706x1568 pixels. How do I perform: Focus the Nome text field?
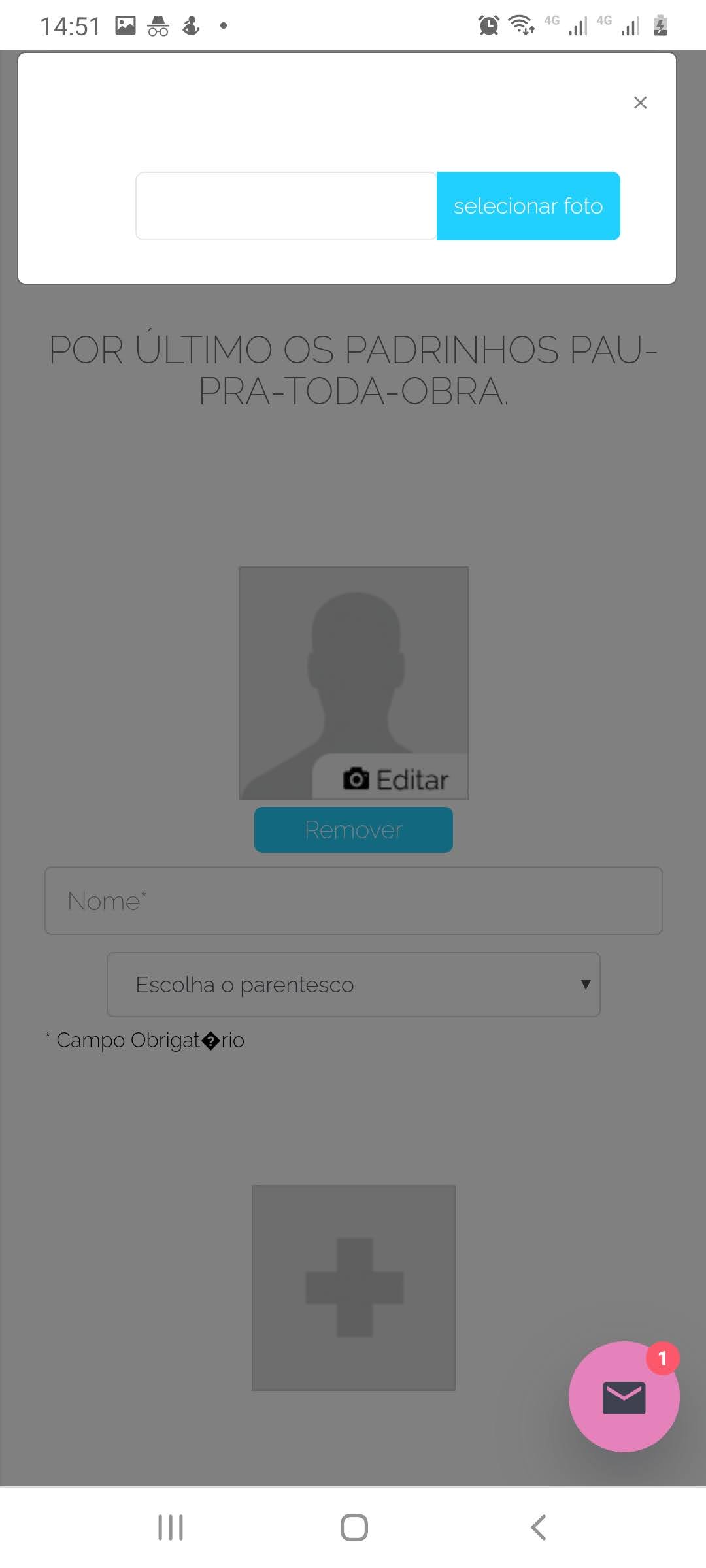point(353,901)
